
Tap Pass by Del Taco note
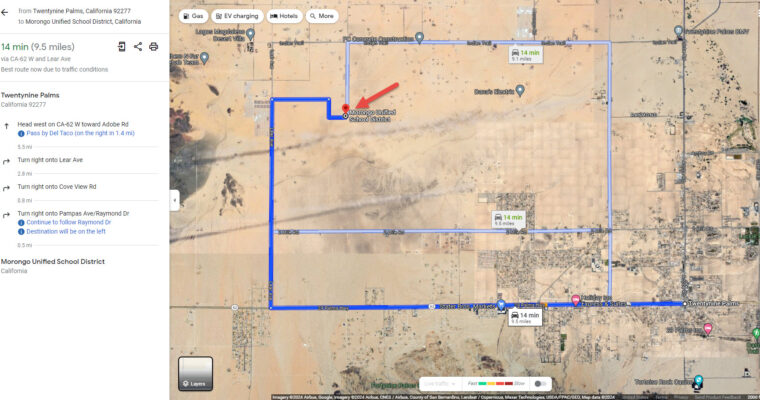pos(80,132)
